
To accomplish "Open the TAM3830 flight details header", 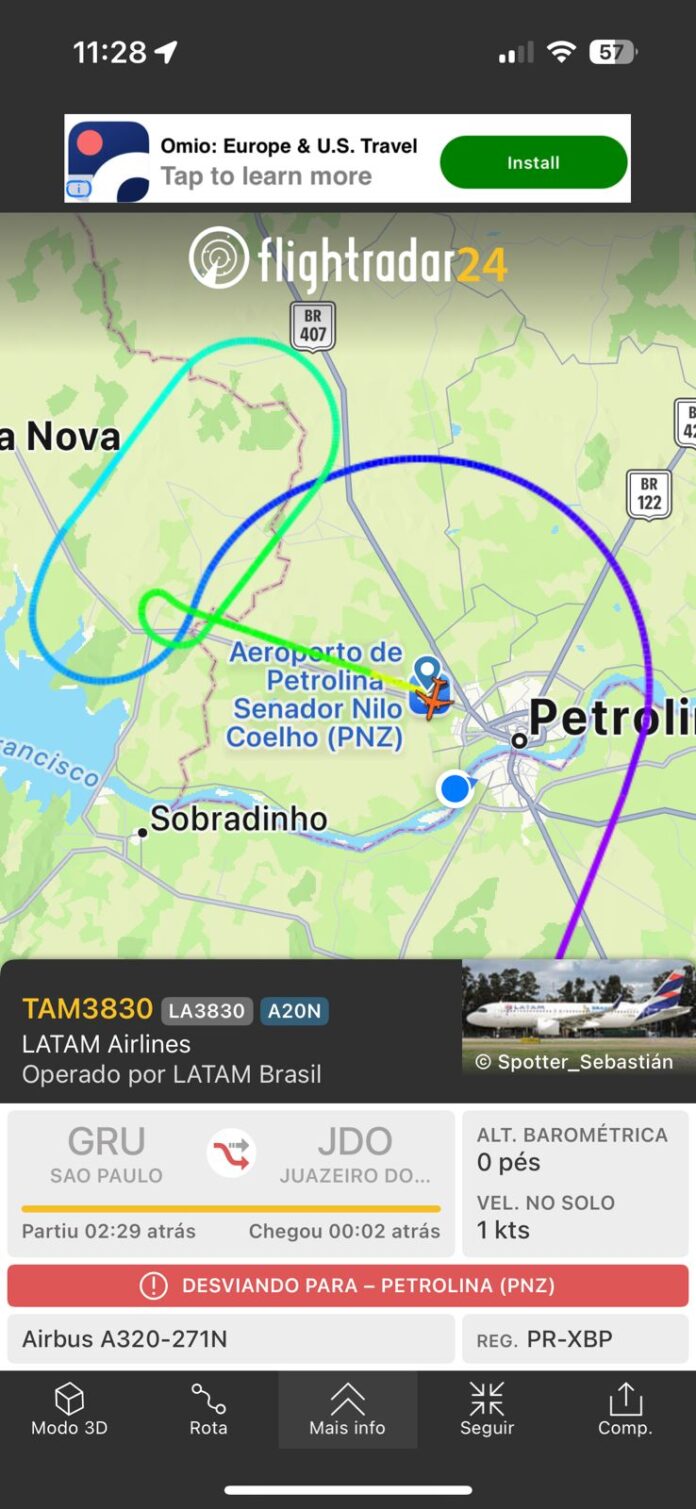I will (88, 1010).
